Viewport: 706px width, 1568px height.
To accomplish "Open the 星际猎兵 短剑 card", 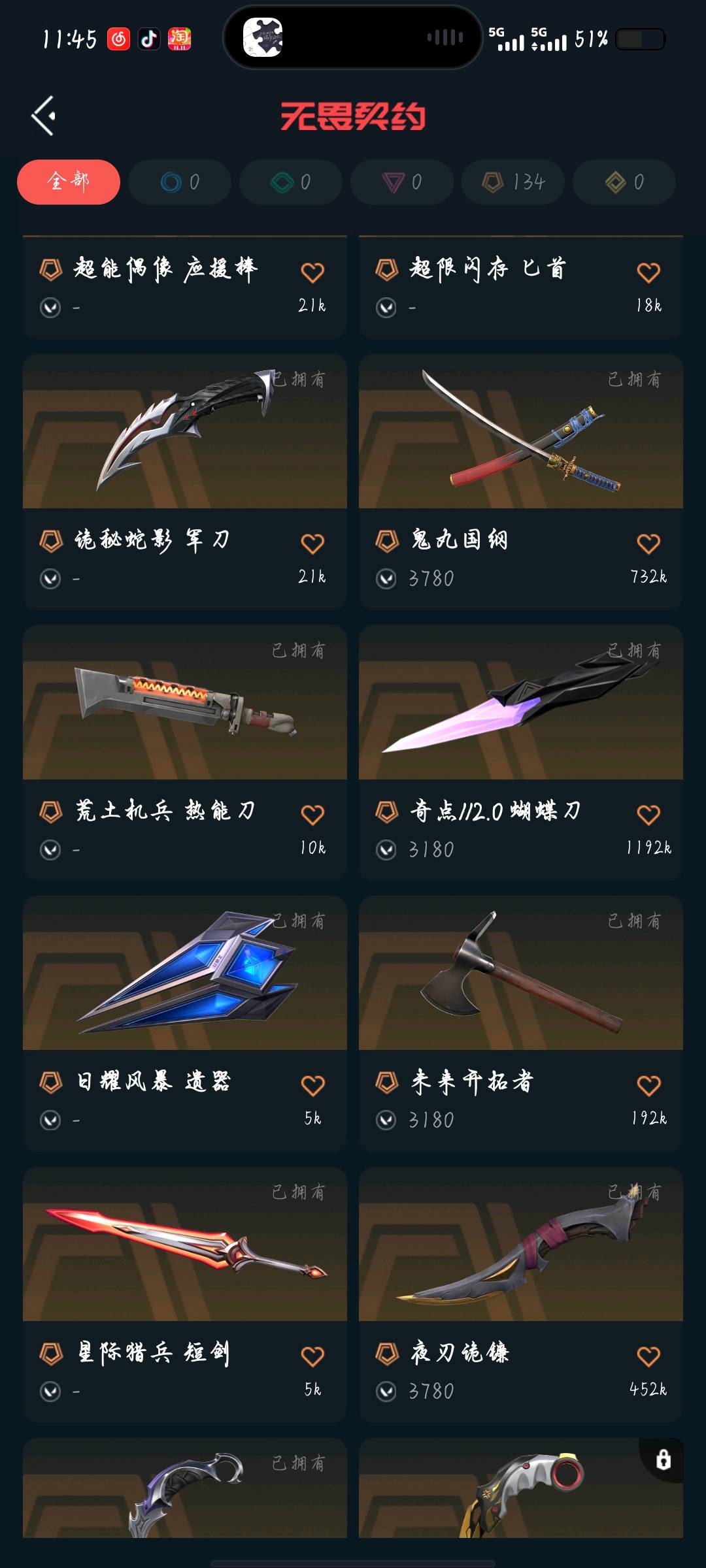I will 184,1245.
